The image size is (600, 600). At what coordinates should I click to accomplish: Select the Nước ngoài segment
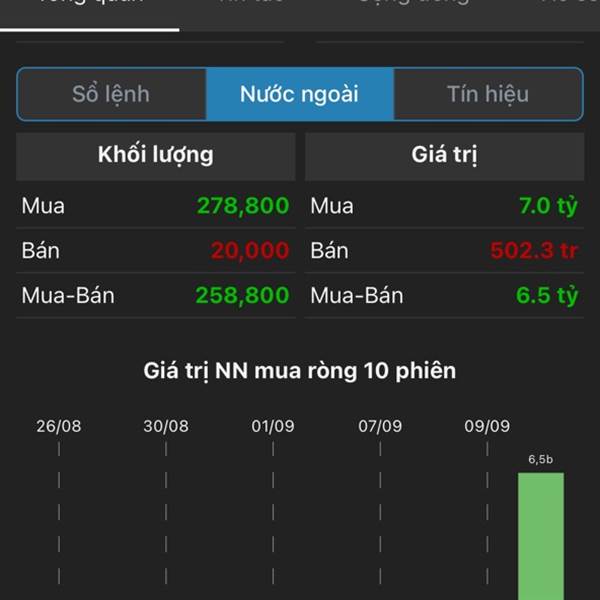pos(299,95)
